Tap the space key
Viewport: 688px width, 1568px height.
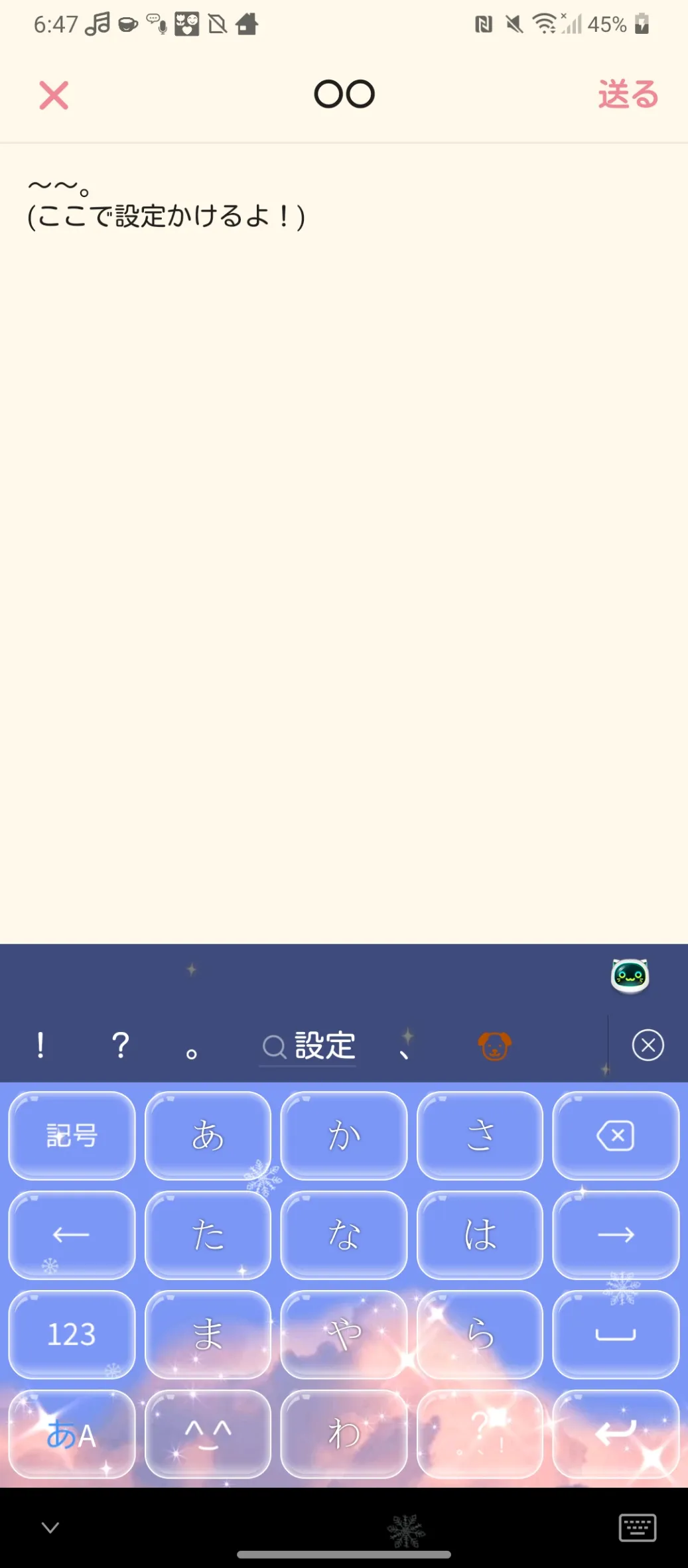tap(616, 1335)
